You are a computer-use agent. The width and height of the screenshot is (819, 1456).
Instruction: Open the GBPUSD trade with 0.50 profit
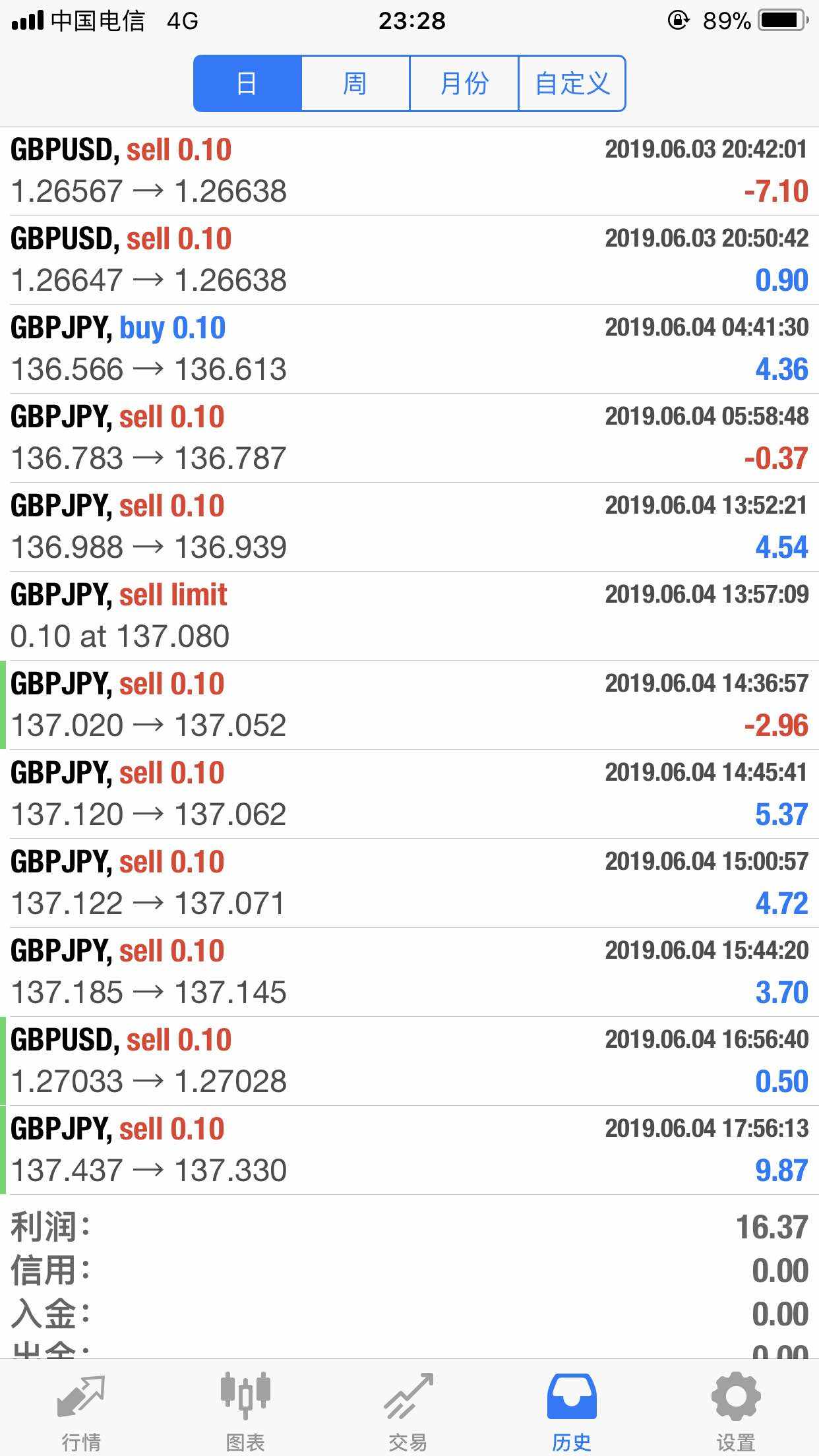pos(409,1061)
